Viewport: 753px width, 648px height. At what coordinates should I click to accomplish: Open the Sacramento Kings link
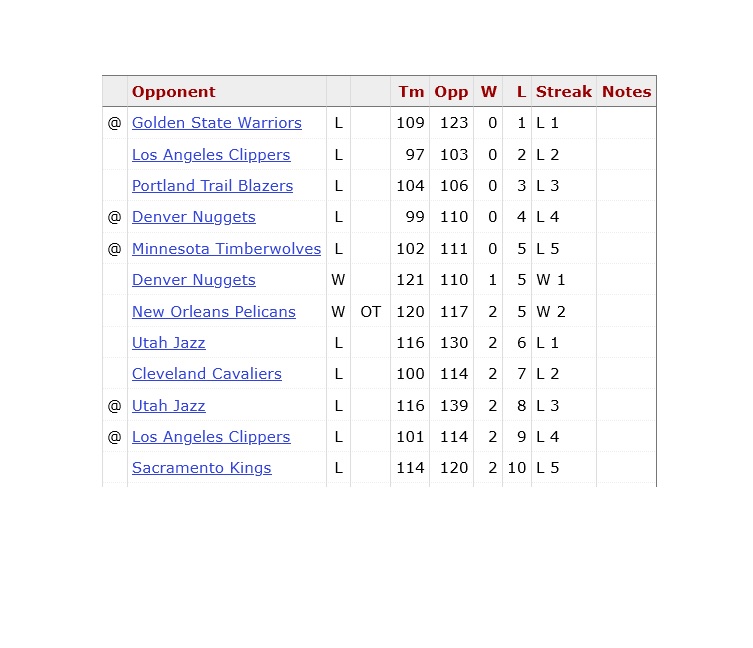click(x=202, y=468)
